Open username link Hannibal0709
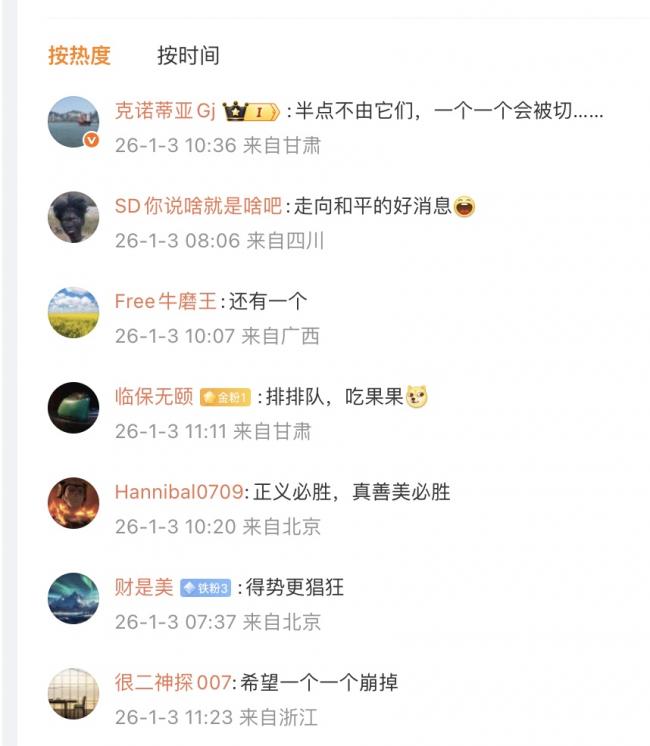 tap(179, 492)
